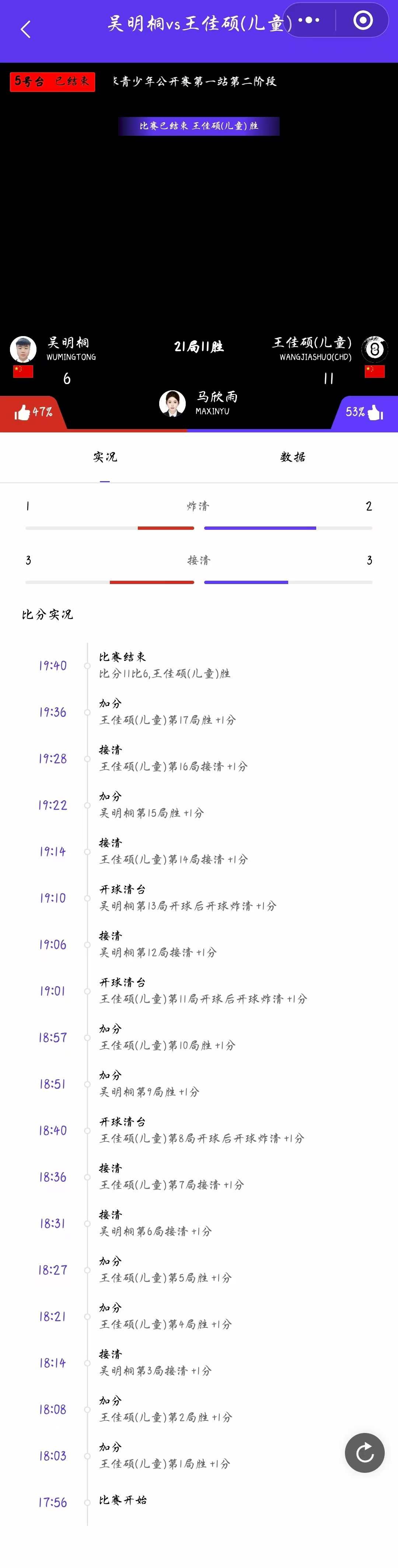Close the mini program with the circle button
Image resolution: width=398 pixels, height=1568 pixels.
[x=363, y=20]
